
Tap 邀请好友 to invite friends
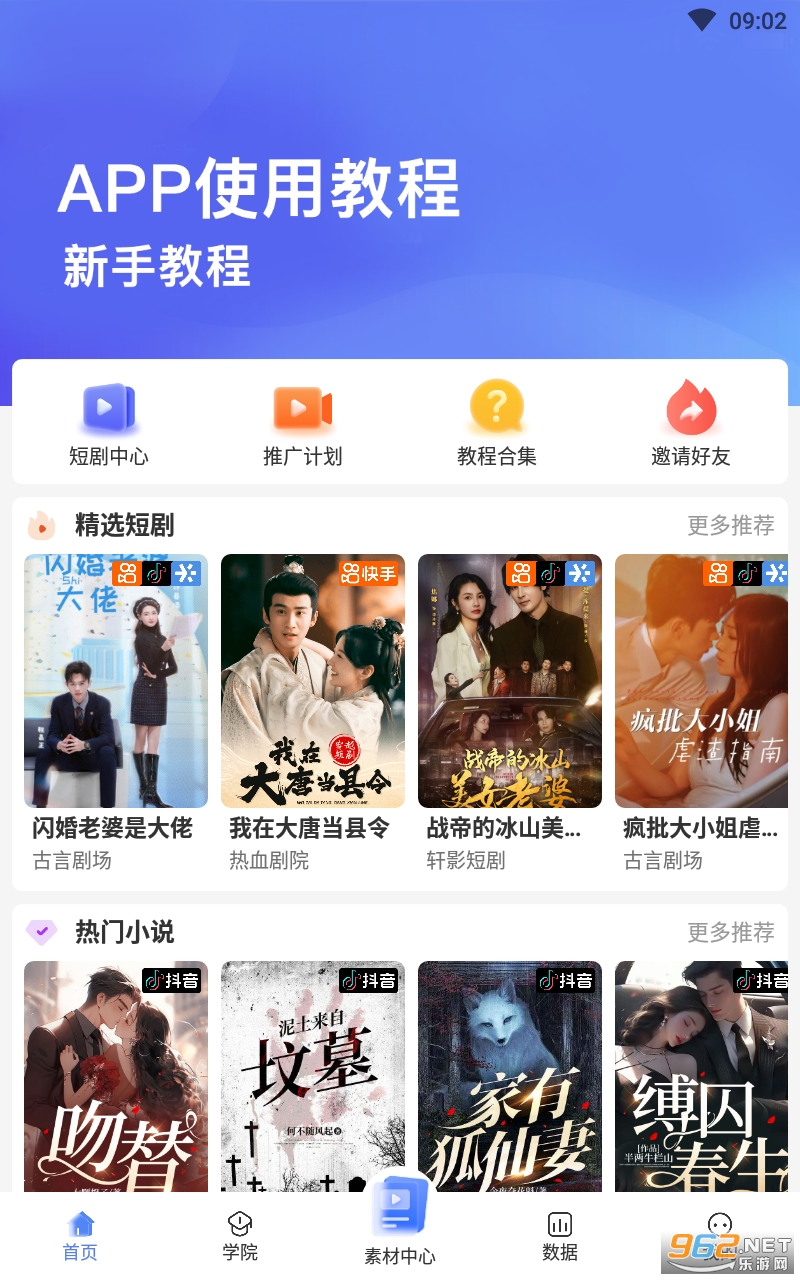point(691,424)
